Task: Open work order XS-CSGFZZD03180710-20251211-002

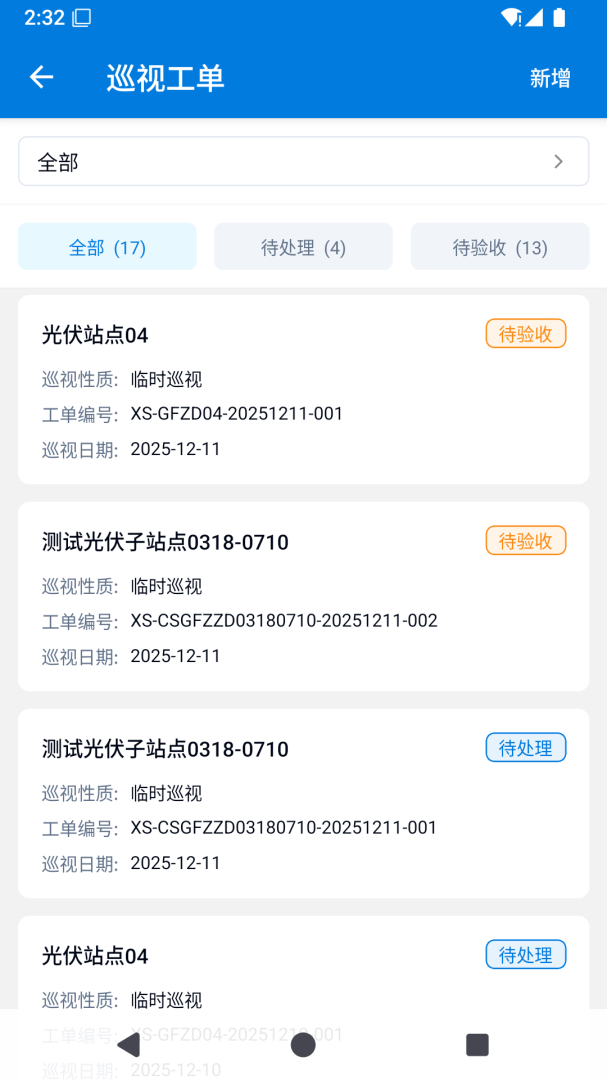Action: 303,597
